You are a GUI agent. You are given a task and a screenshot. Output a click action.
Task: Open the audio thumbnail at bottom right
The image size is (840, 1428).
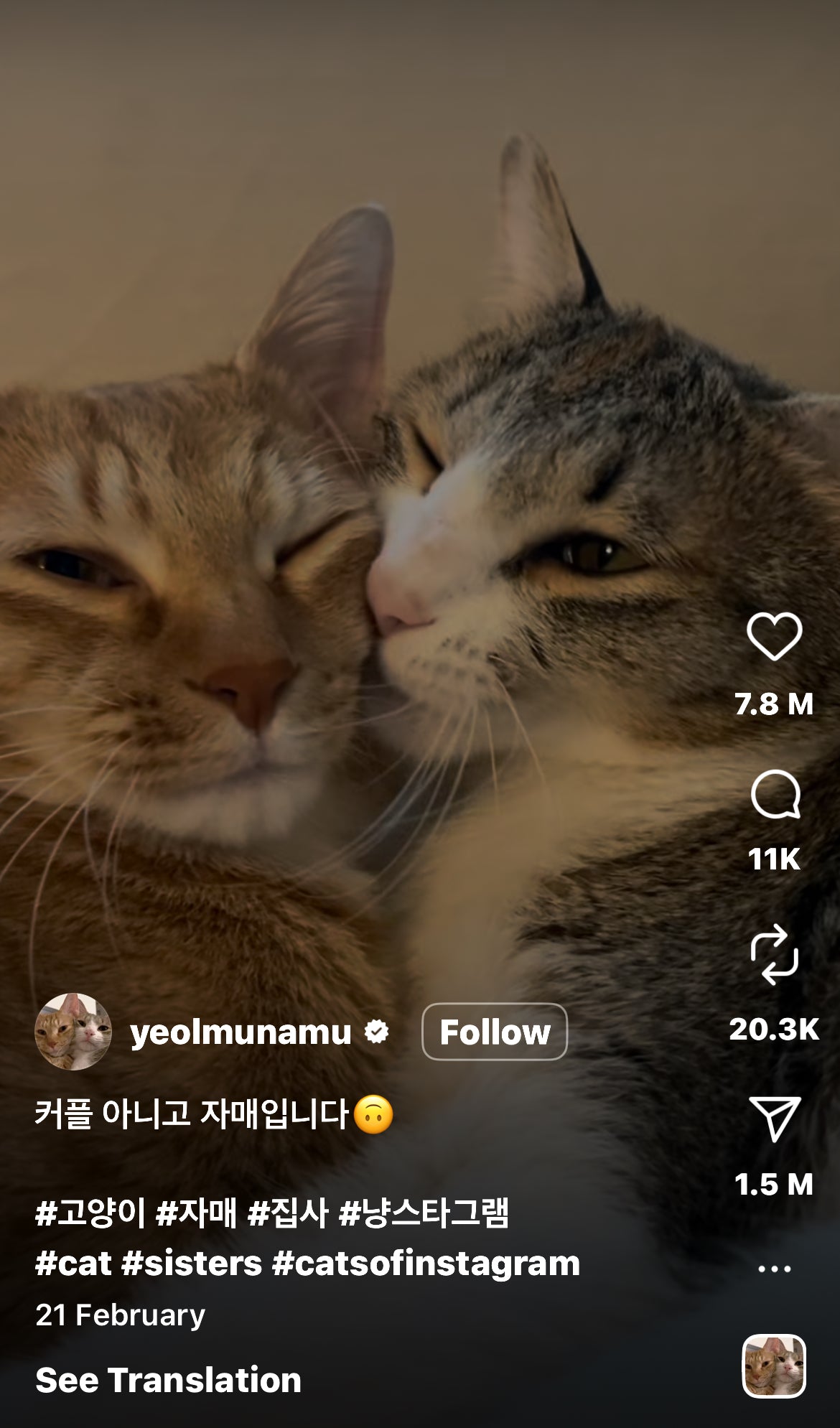pyautogui.click(x=773, y=1366)
